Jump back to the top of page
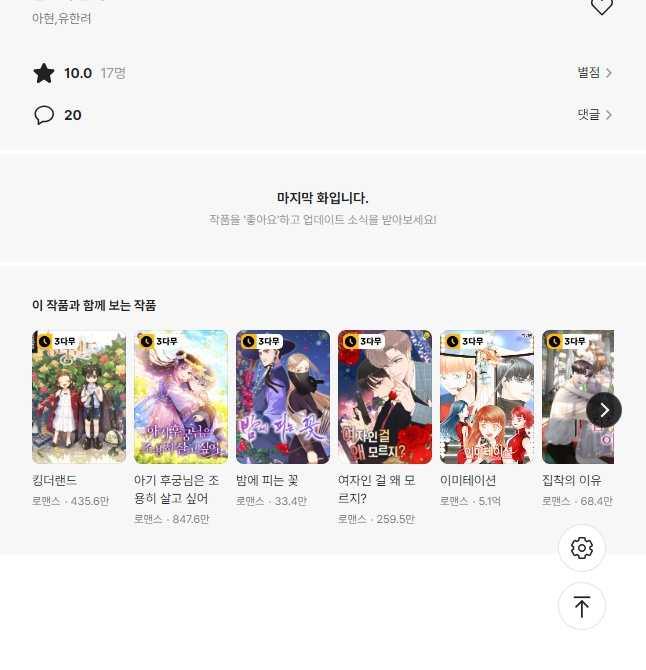This screenshot has width=646, height=670. point(582,606)
